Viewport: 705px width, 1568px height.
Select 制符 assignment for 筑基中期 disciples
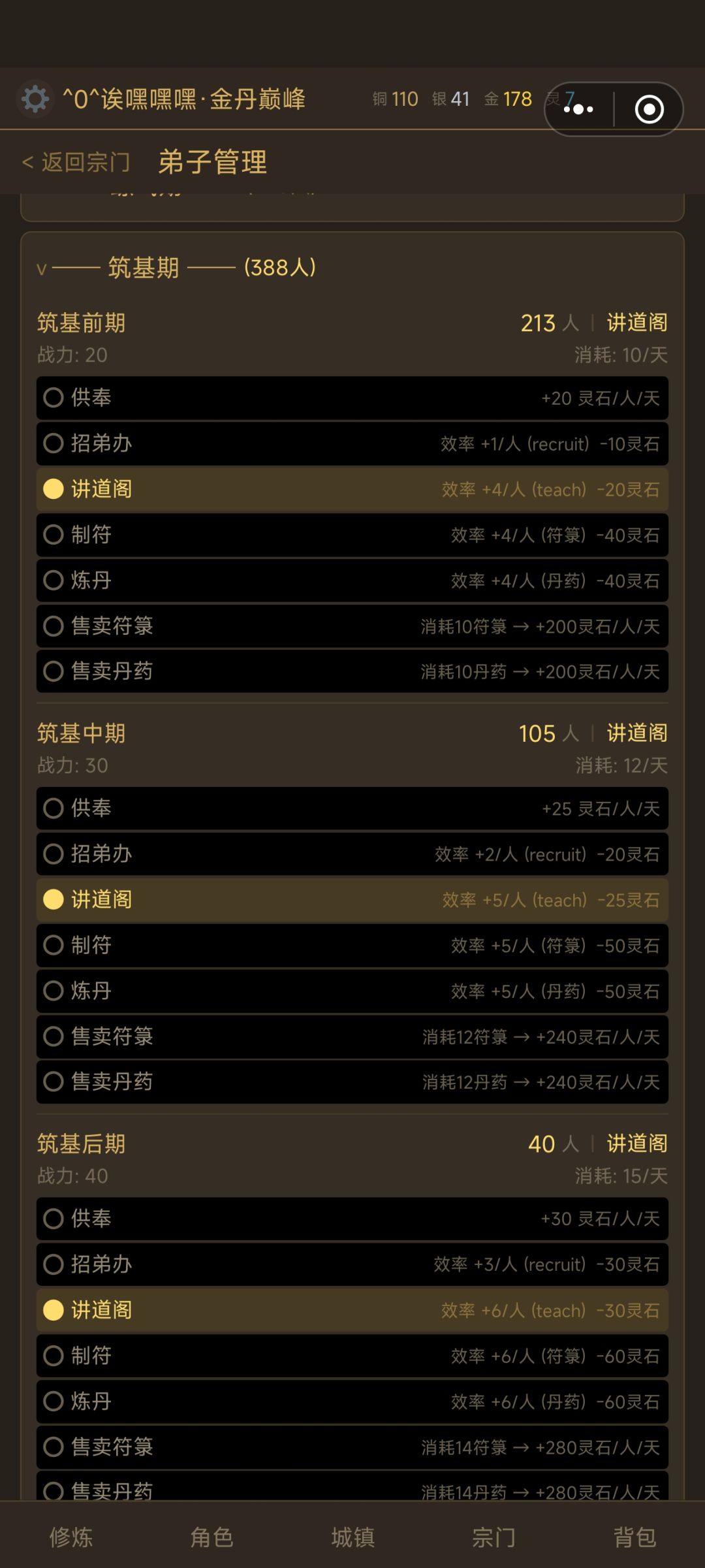352,945
